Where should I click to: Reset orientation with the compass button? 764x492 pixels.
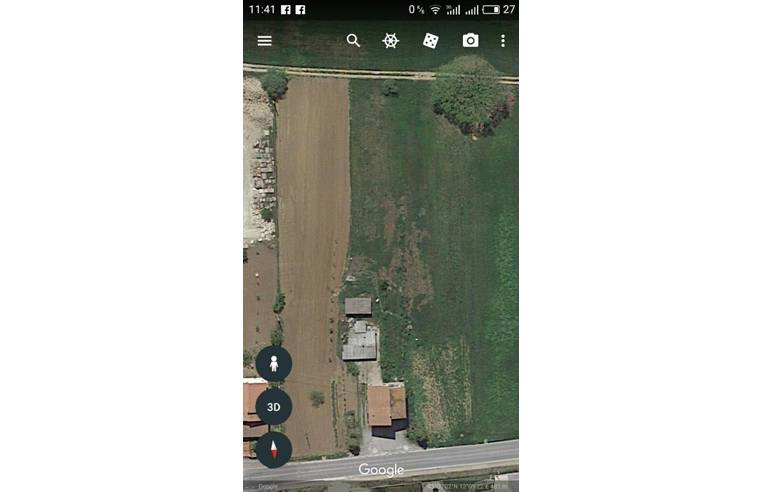[x=274, y=449]
